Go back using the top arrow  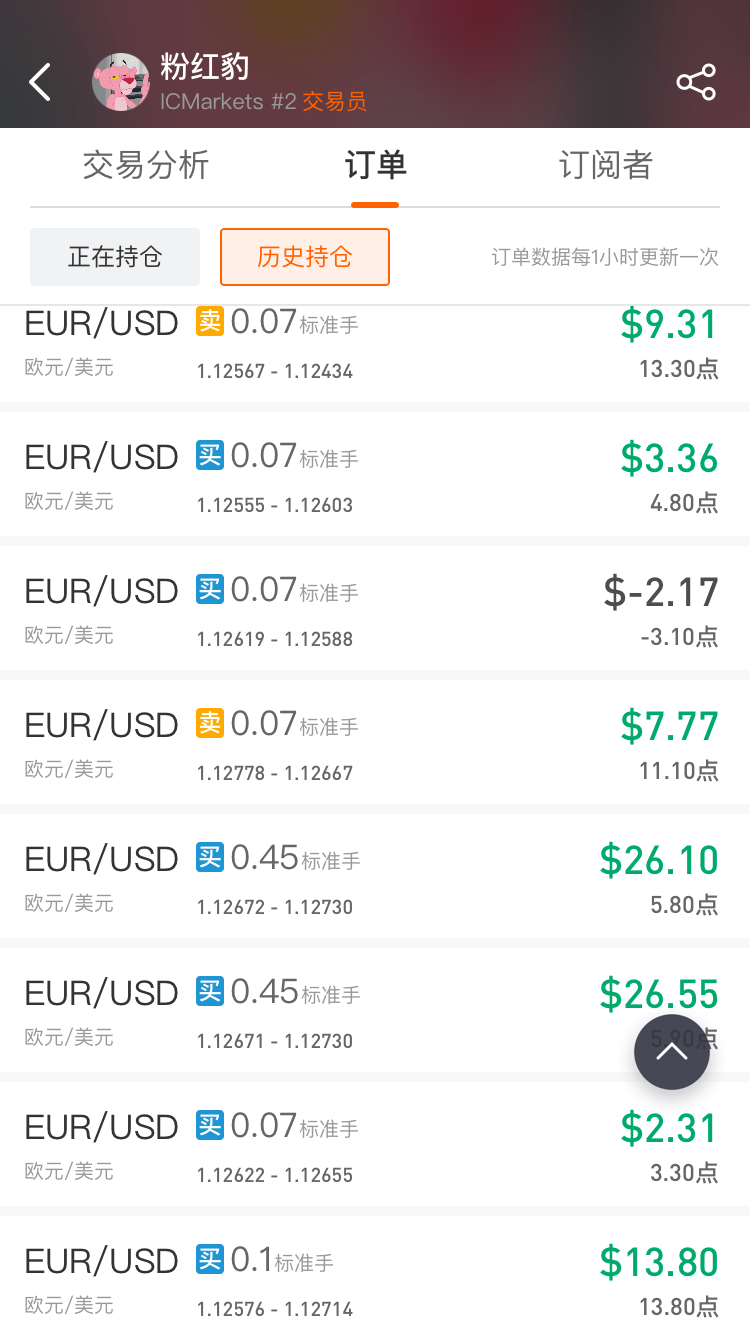pyautogui.click(x=40, y=82)
